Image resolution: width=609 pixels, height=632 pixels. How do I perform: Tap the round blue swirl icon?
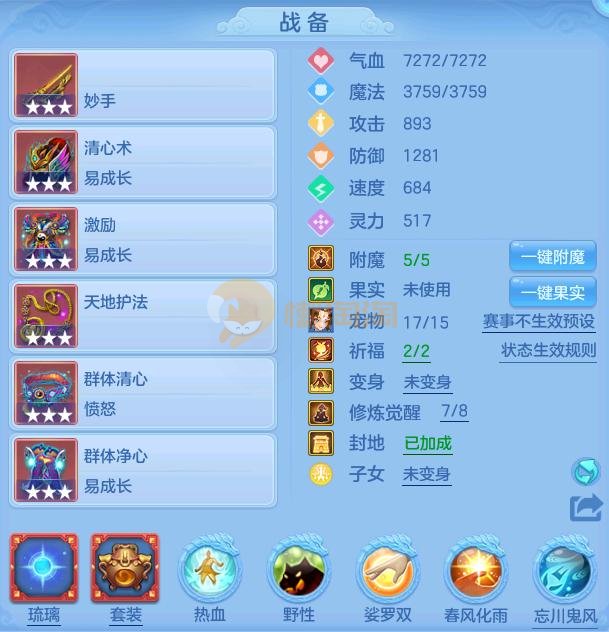(585, 471)
